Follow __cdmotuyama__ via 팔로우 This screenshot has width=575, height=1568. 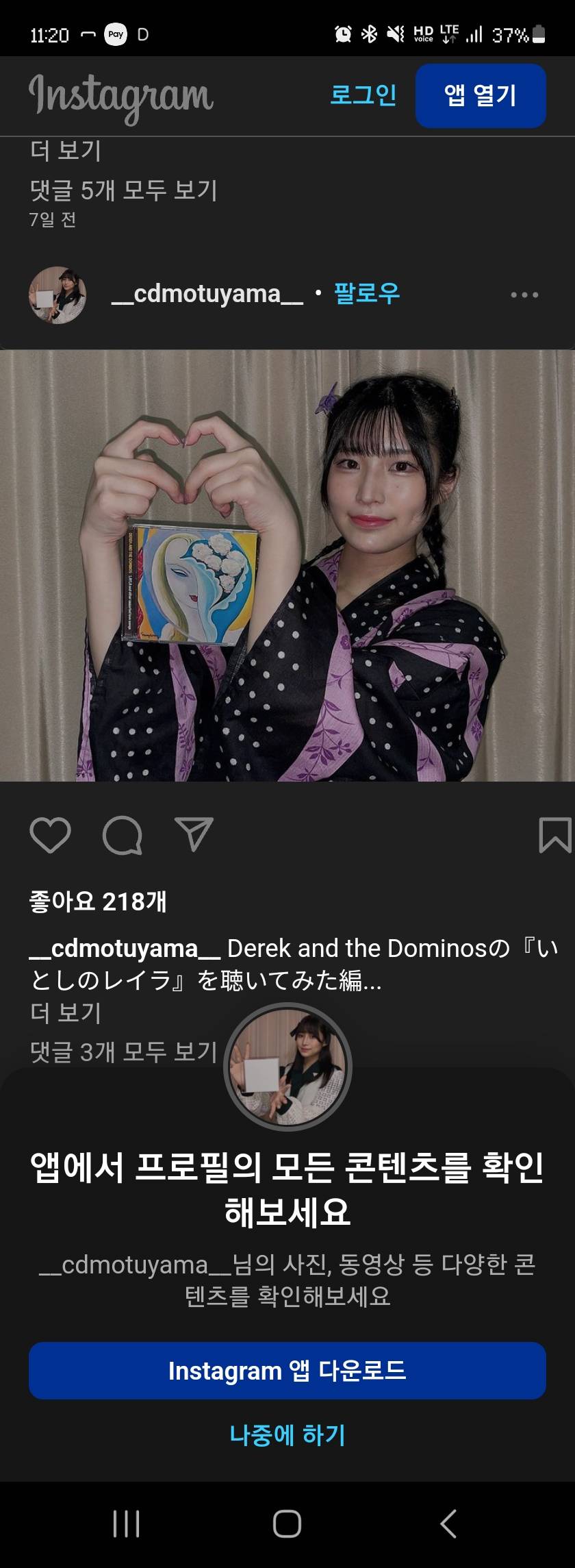tap(366, 294)
